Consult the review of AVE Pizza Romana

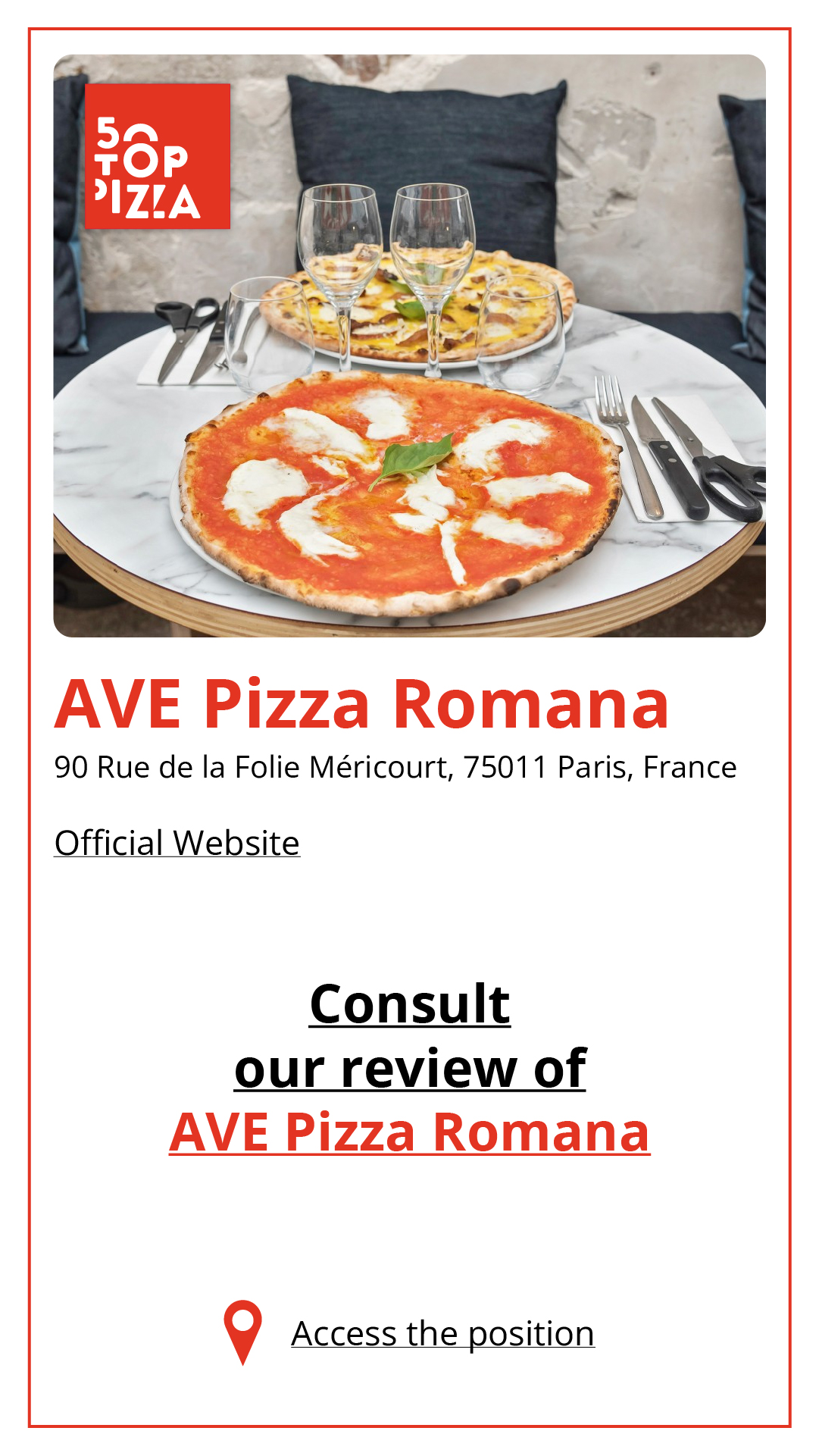point(409,1069)
